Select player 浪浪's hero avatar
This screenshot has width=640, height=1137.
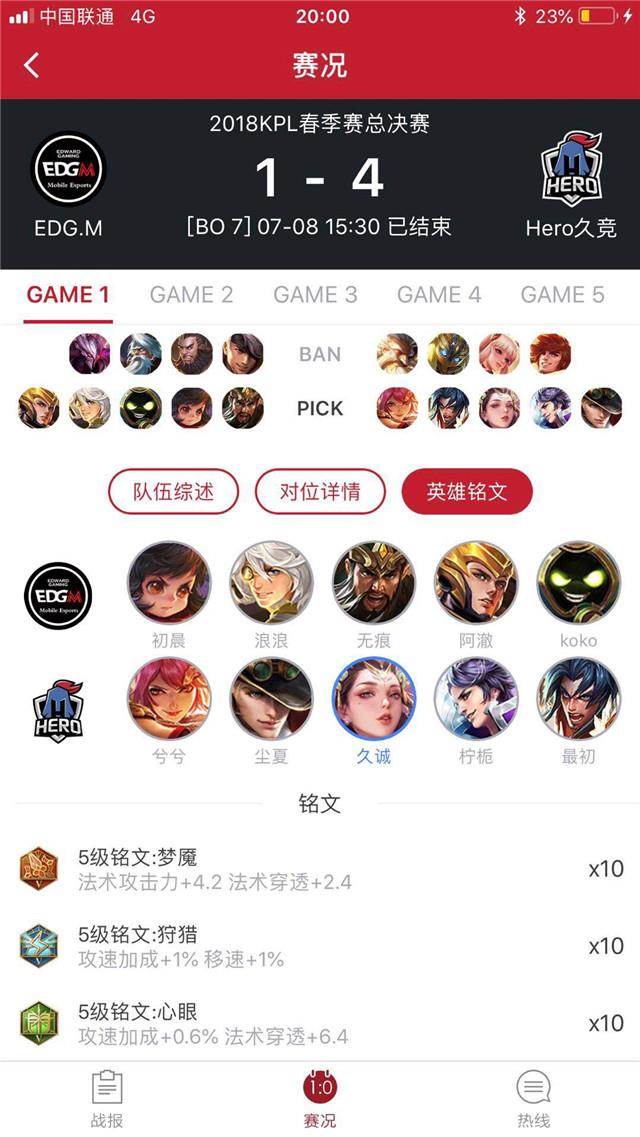tap(271, 583)
